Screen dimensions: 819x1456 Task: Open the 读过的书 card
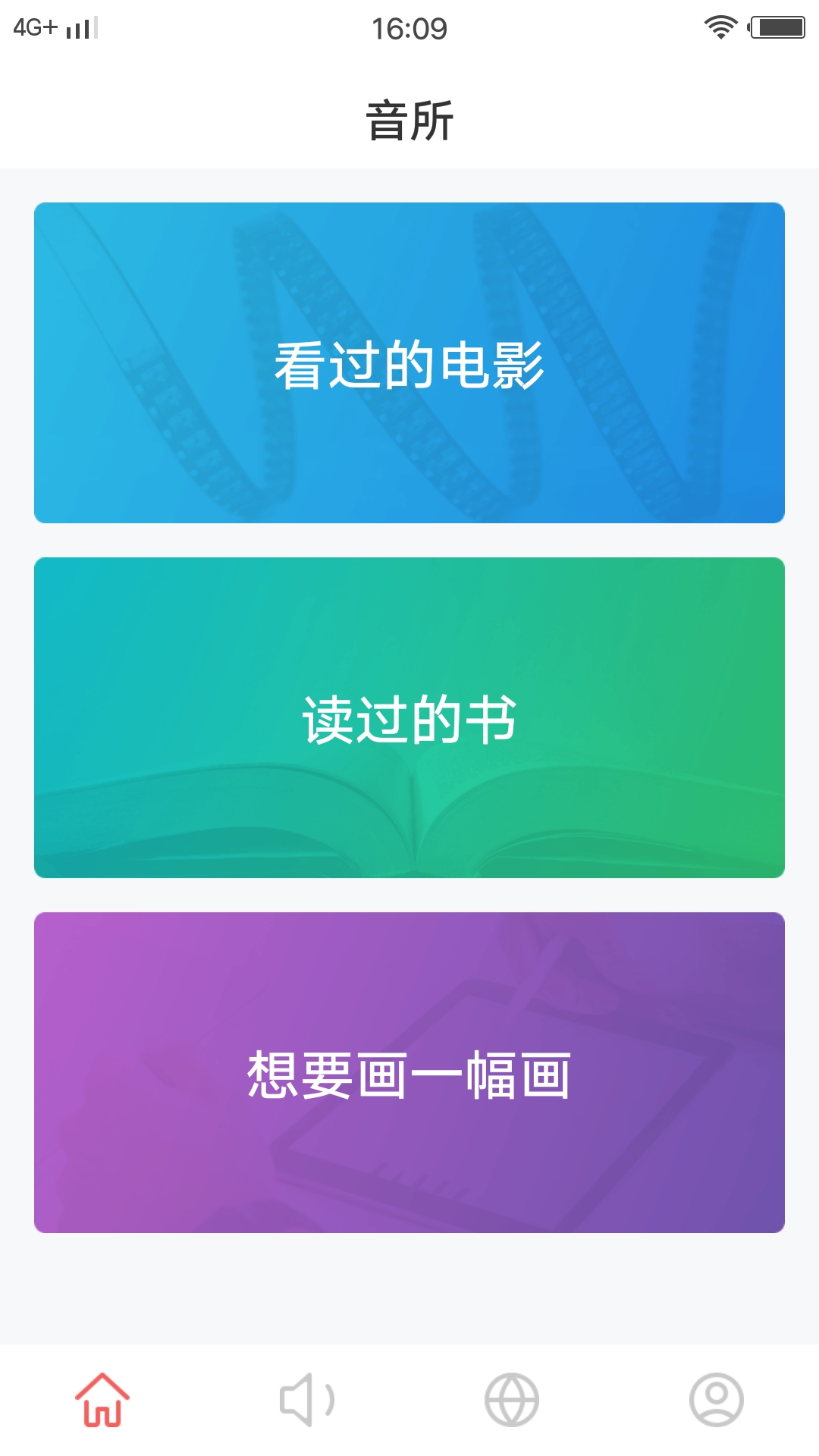(x=409, y=717)
